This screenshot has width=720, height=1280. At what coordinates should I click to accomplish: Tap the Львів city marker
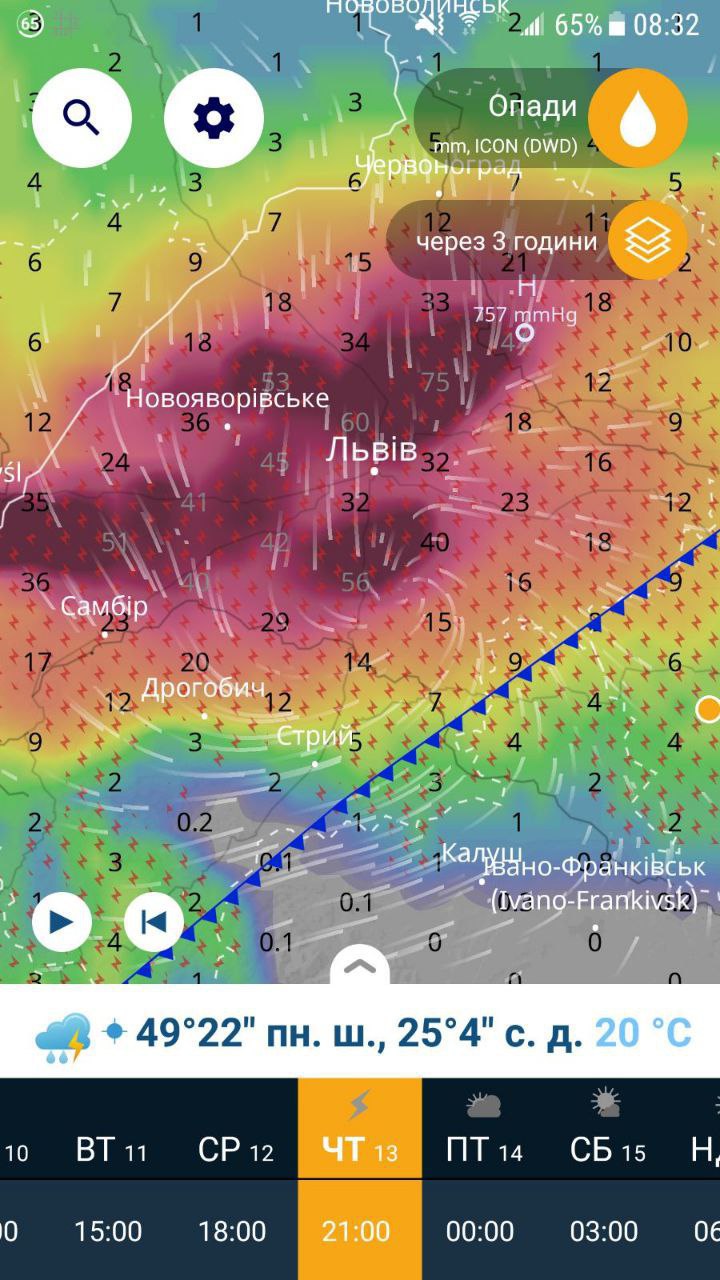pos(374,469)
